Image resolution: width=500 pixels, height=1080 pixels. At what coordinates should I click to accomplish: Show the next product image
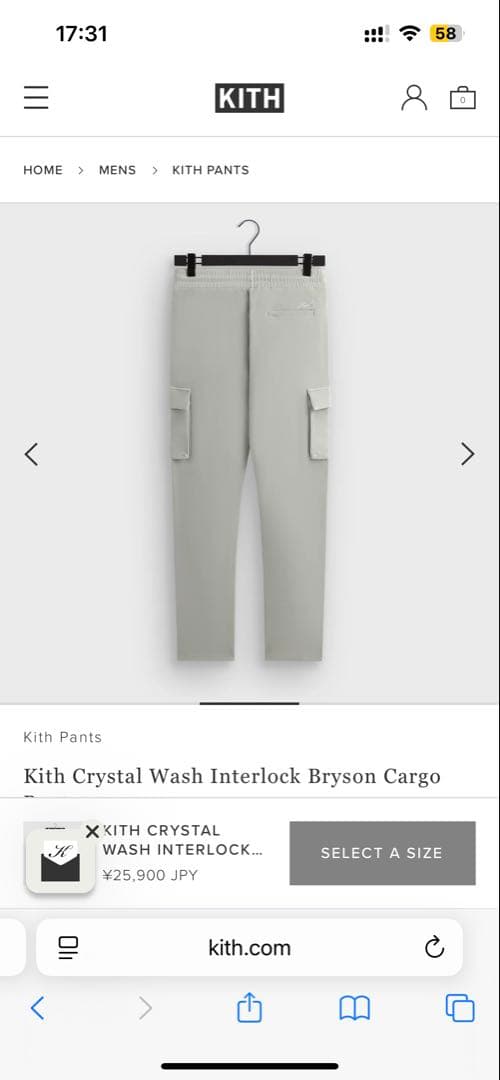pos(468,454)
